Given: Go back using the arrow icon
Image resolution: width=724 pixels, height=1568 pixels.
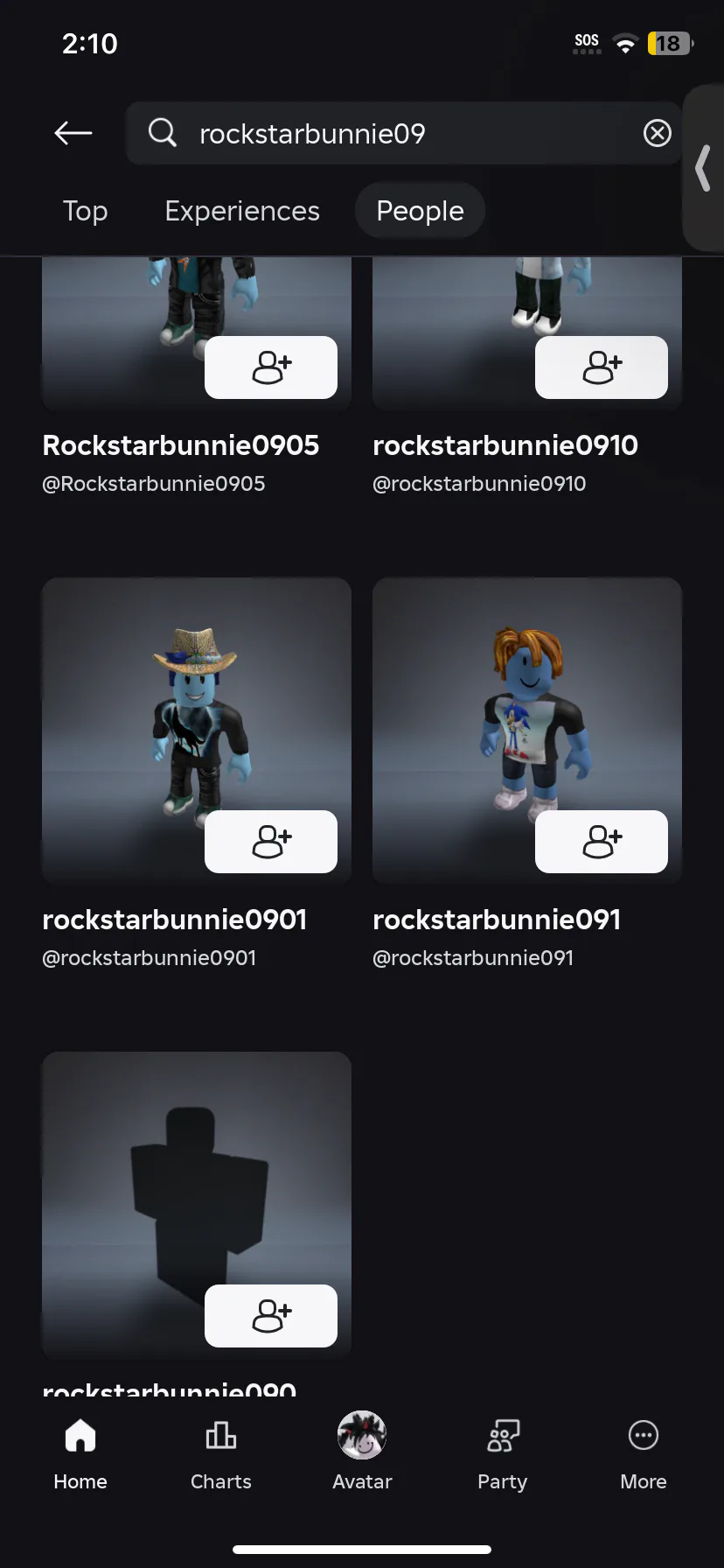Looking at the screenshot, I should [73, 133].
